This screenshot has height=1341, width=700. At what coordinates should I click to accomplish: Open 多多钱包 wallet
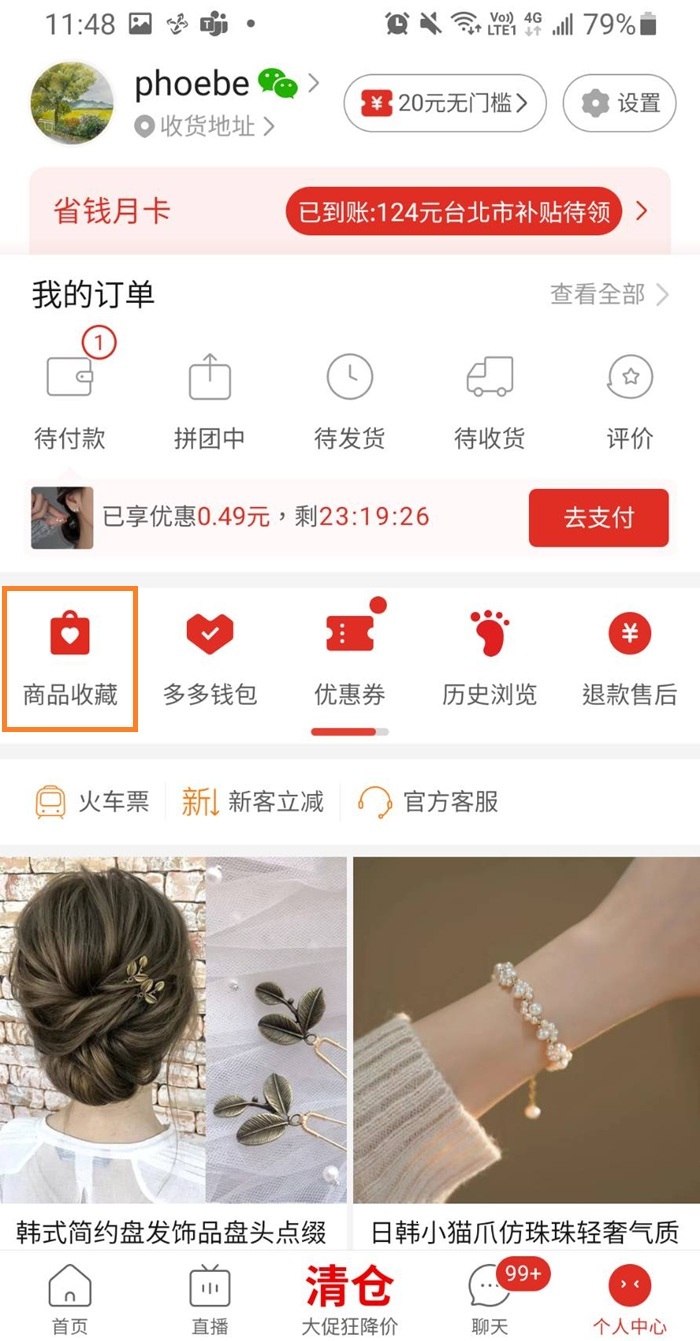210,660
